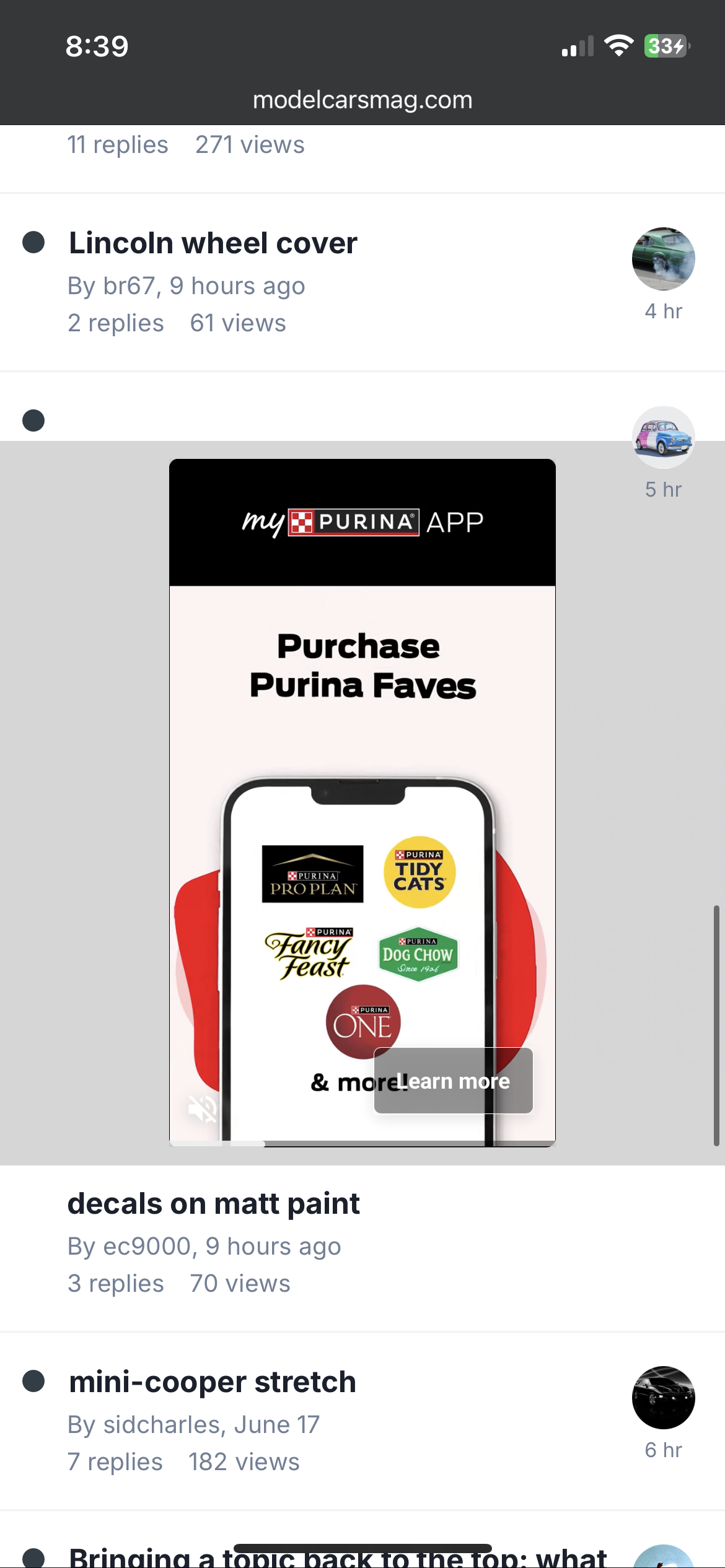Unmute the Purina video ad
725x1568 pixels.
[202, 1108]
